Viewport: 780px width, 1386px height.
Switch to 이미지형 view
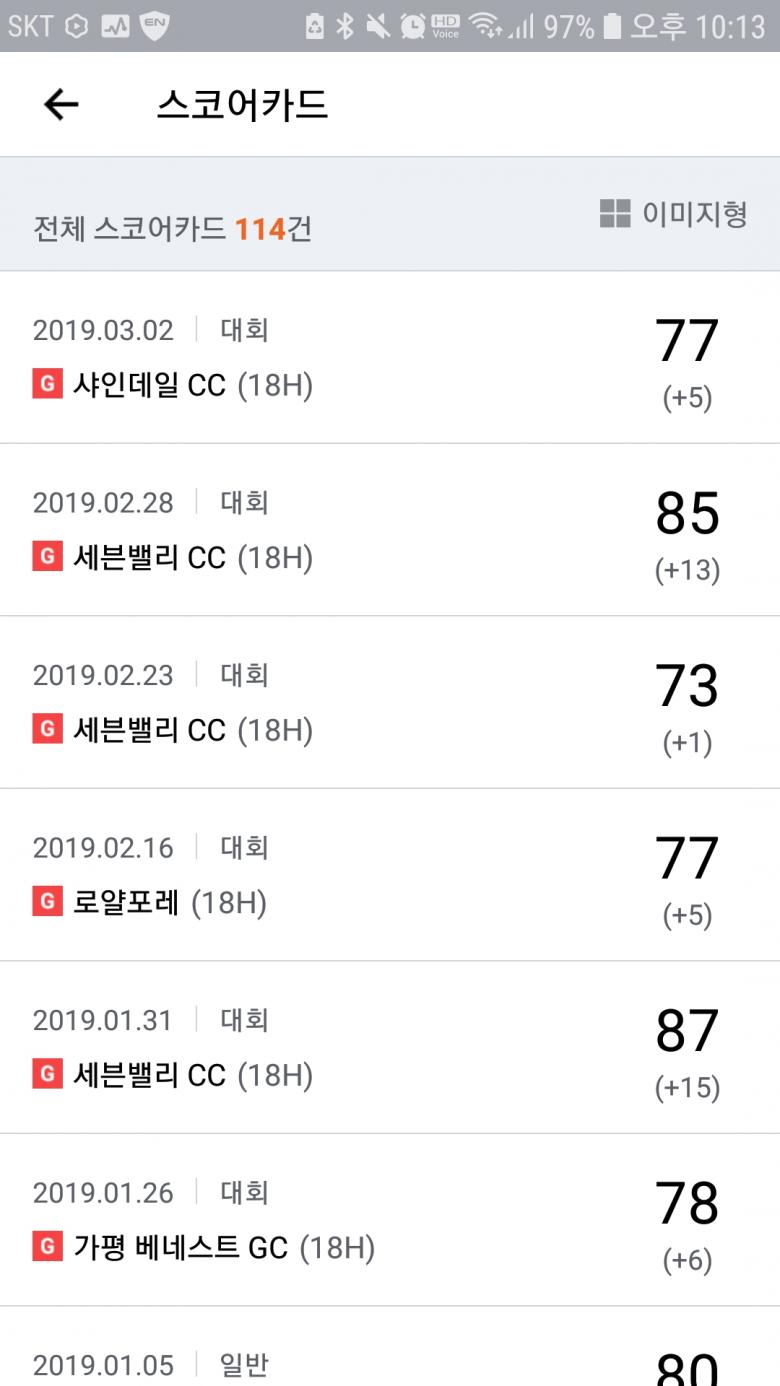coord(673,214)
